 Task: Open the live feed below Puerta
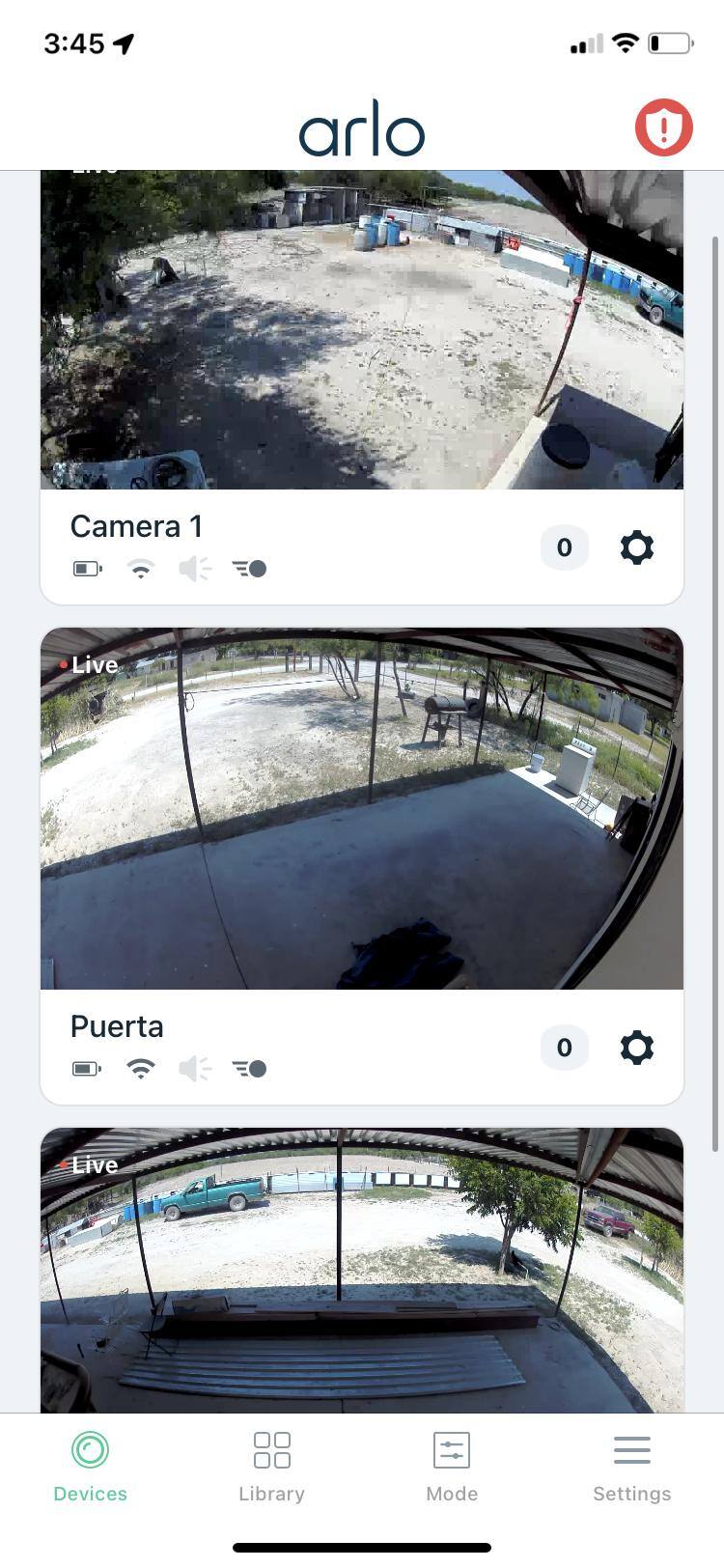point(362,1270)
